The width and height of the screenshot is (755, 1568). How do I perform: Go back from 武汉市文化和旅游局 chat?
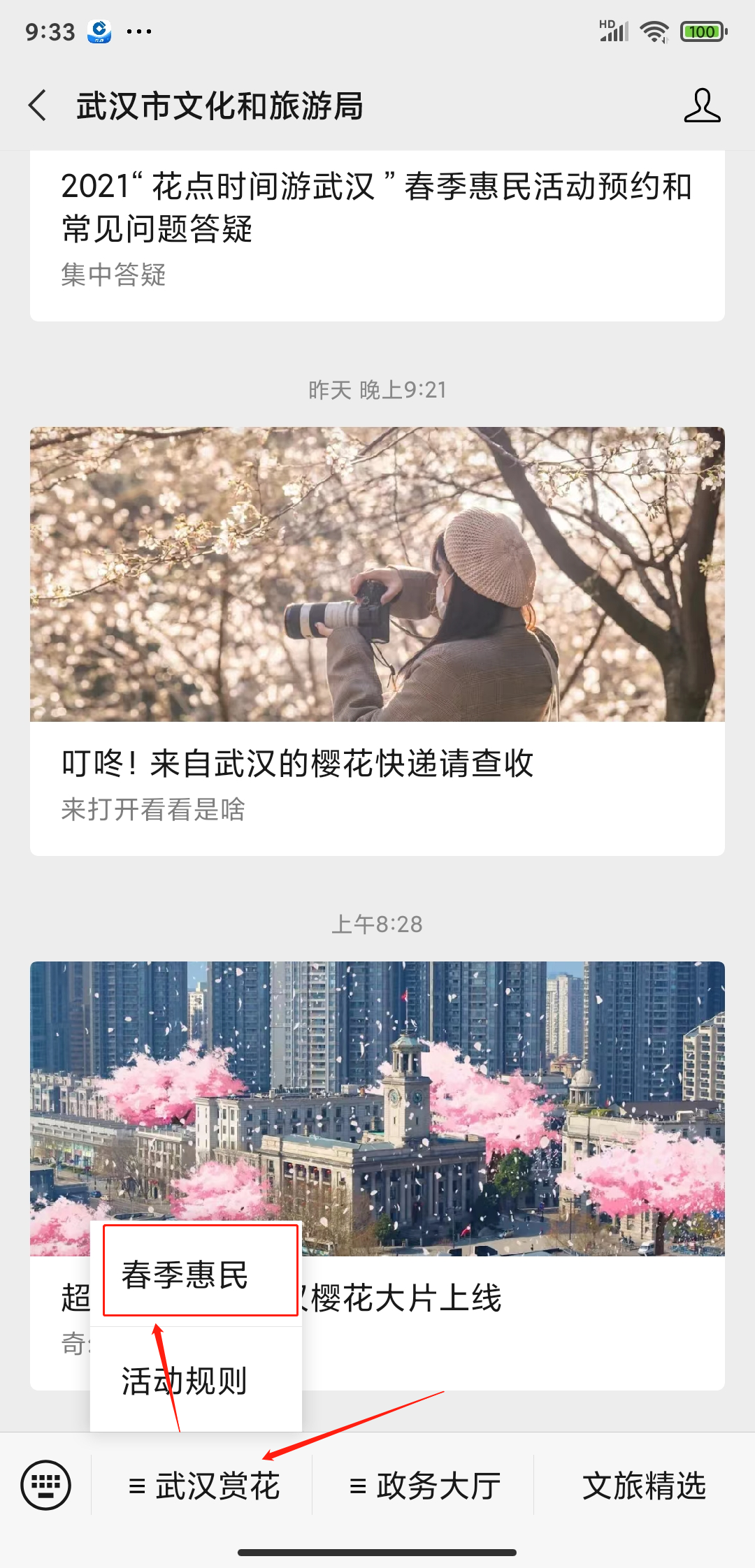click(x=38, y=106)
